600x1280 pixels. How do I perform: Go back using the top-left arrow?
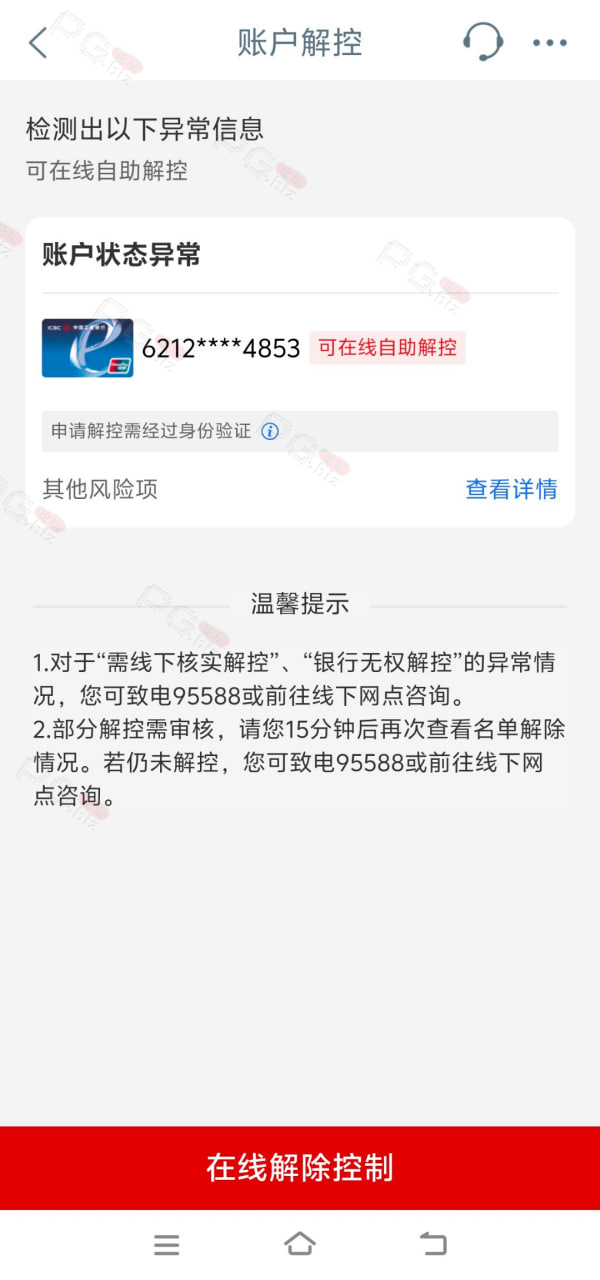pyautogui.click(x=38, y=43)
